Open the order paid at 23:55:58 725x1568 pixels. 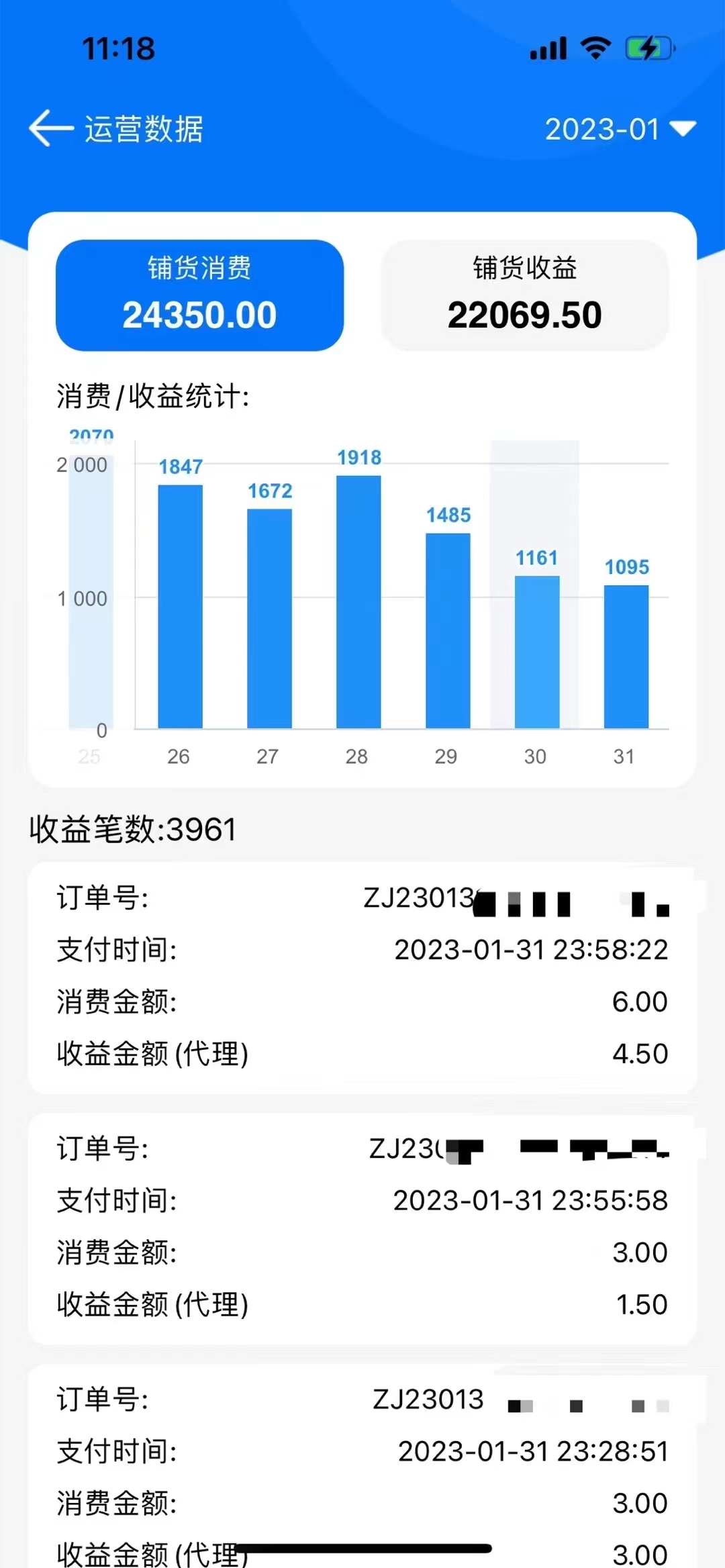[362, 1228]
